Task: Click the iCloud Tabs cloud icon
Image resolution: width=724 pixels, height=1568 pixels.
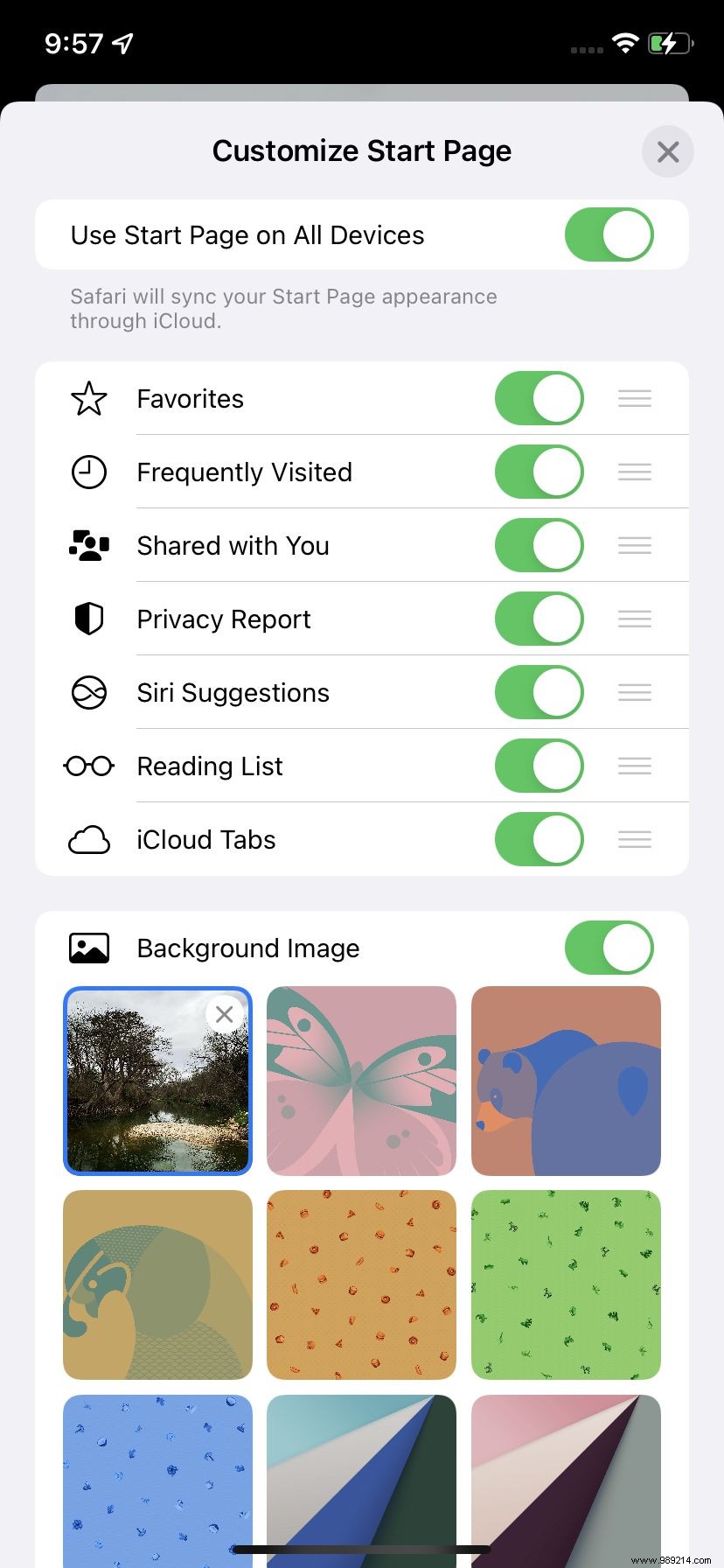Action: pyautogui.click(x=88, y=839)
